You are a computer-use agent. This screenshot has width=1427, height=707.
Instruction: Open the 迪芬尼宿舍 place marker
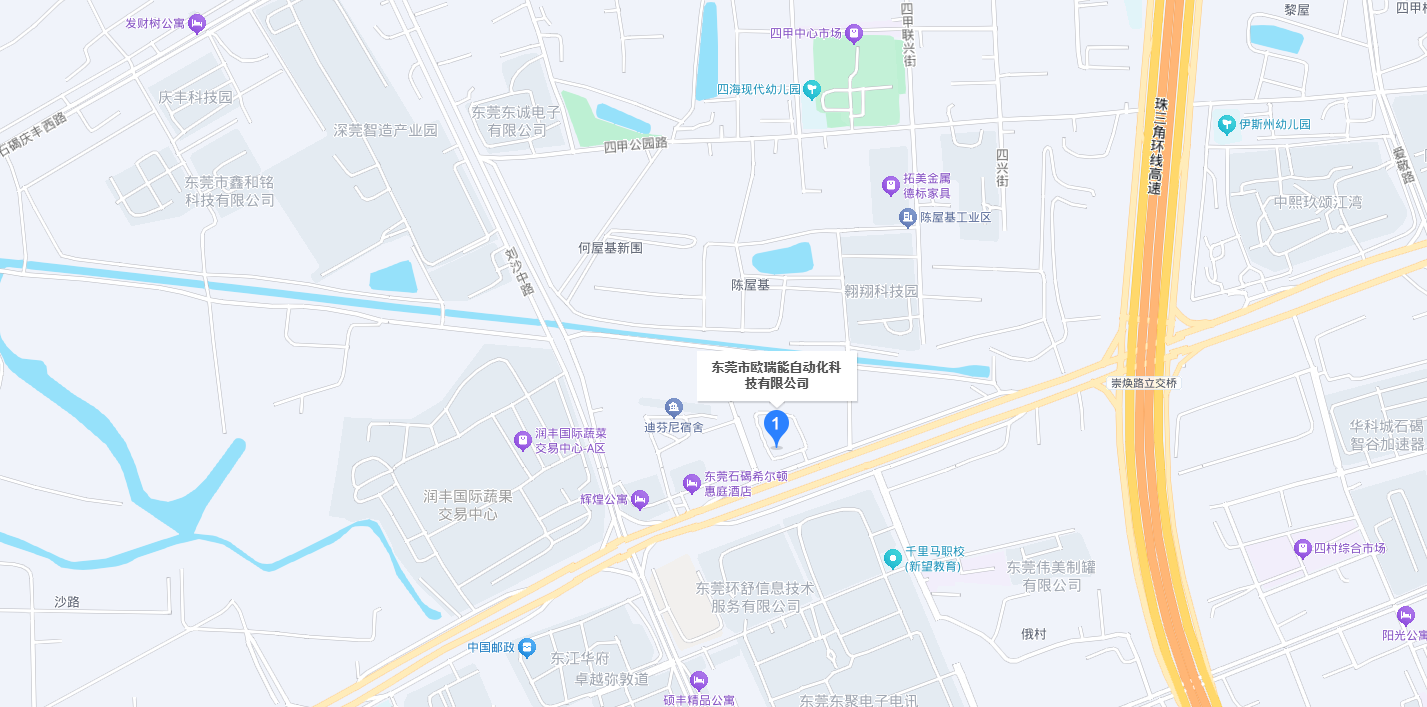[x=673, y=407]
